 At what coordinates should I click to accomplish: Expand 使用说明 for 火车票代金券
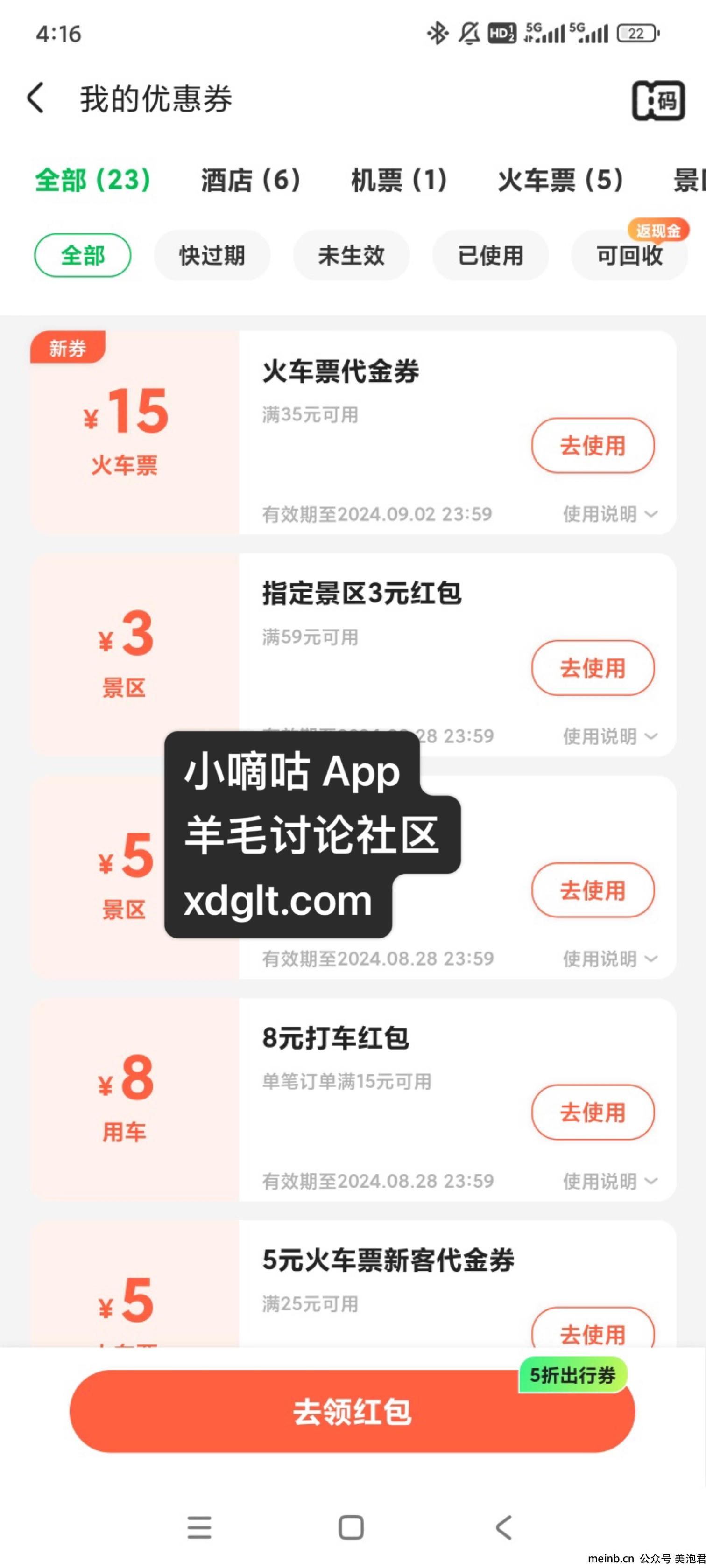coord(610,514)
